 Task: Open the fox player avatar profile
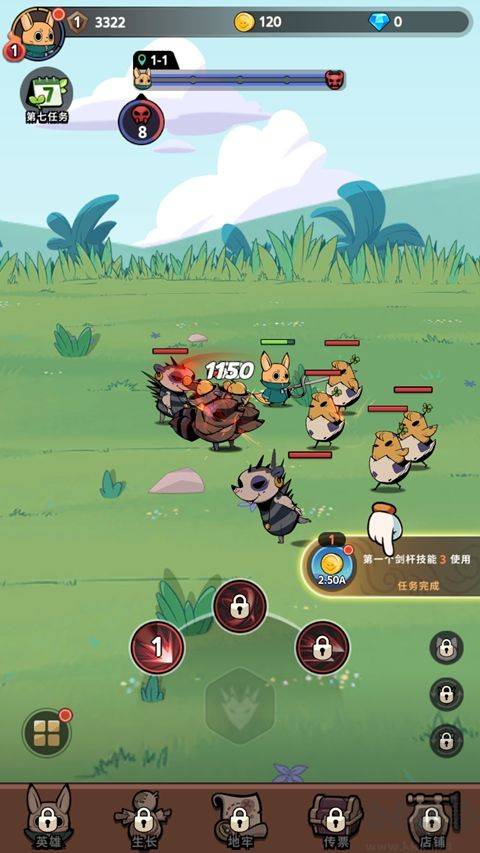(x=37, y=34)
